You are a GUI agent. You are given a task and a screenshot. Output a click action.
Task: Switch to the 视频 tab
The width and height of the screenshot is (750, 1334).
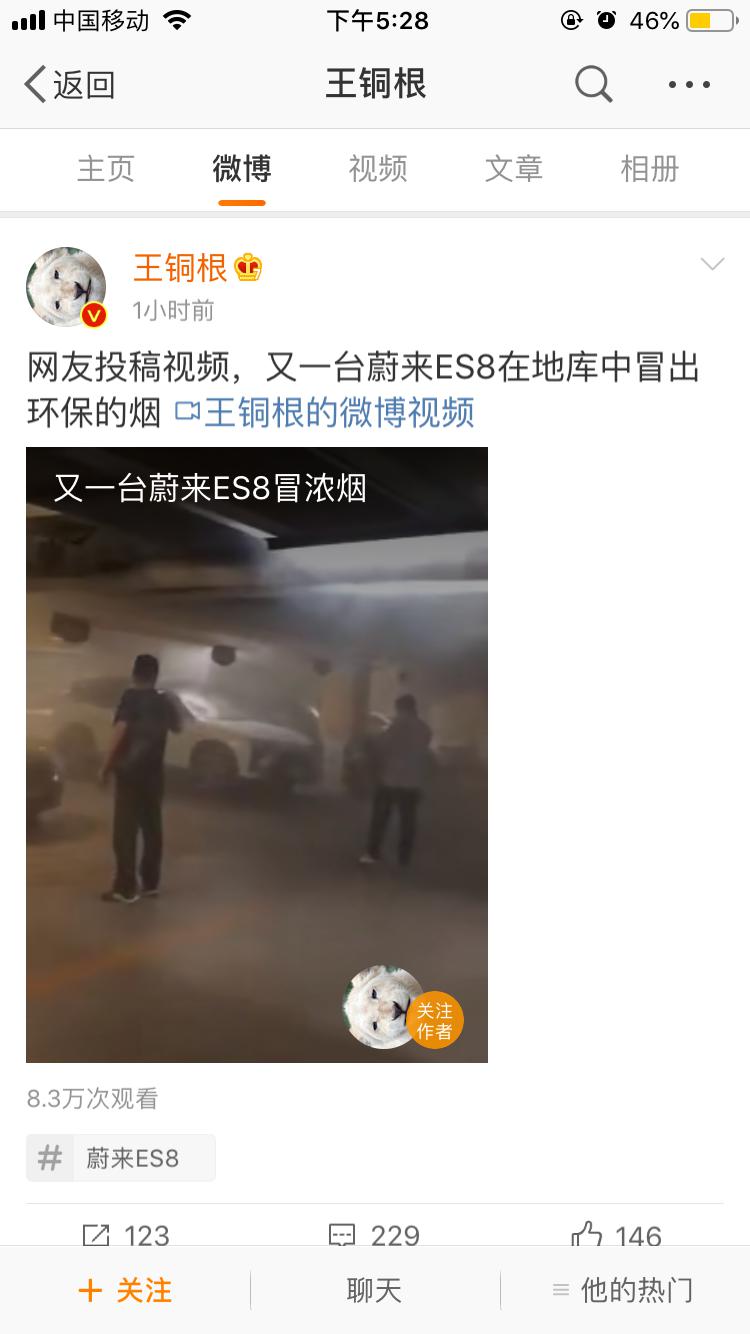pyautogui.click(x=377, y=169)
